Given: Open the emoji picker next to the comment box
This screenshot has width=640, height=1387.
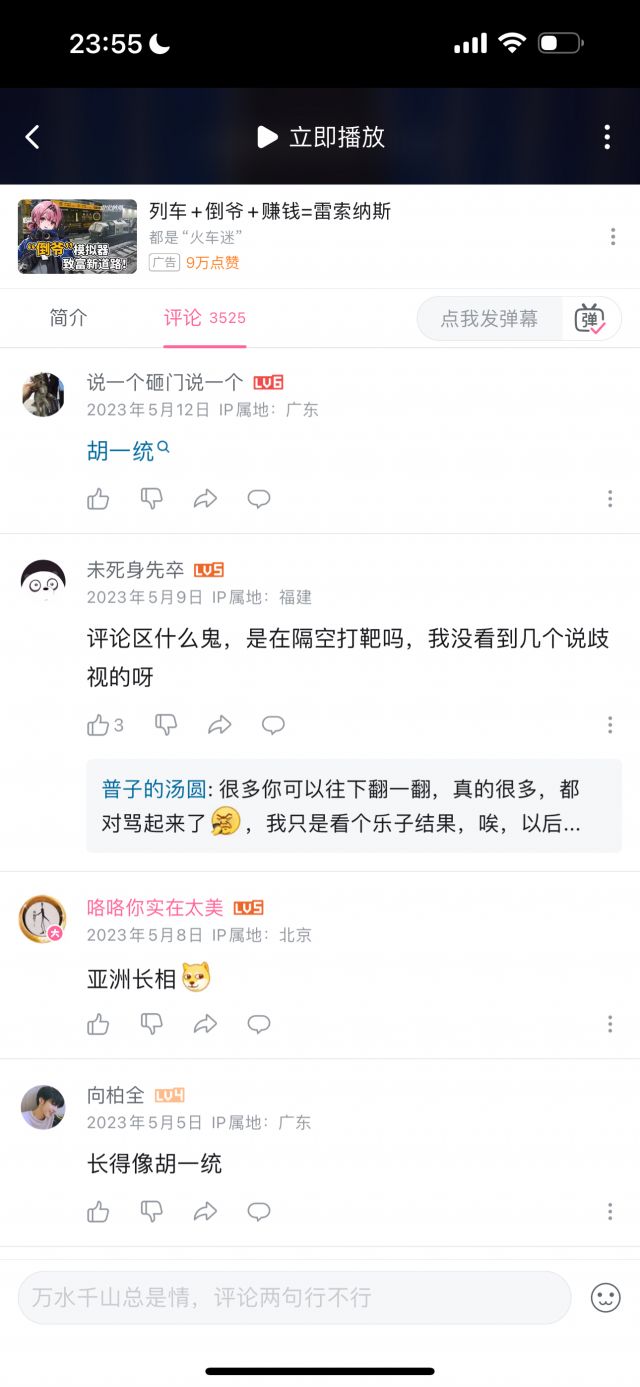Looking at the screenshot, I should (x=605, y=1298).
